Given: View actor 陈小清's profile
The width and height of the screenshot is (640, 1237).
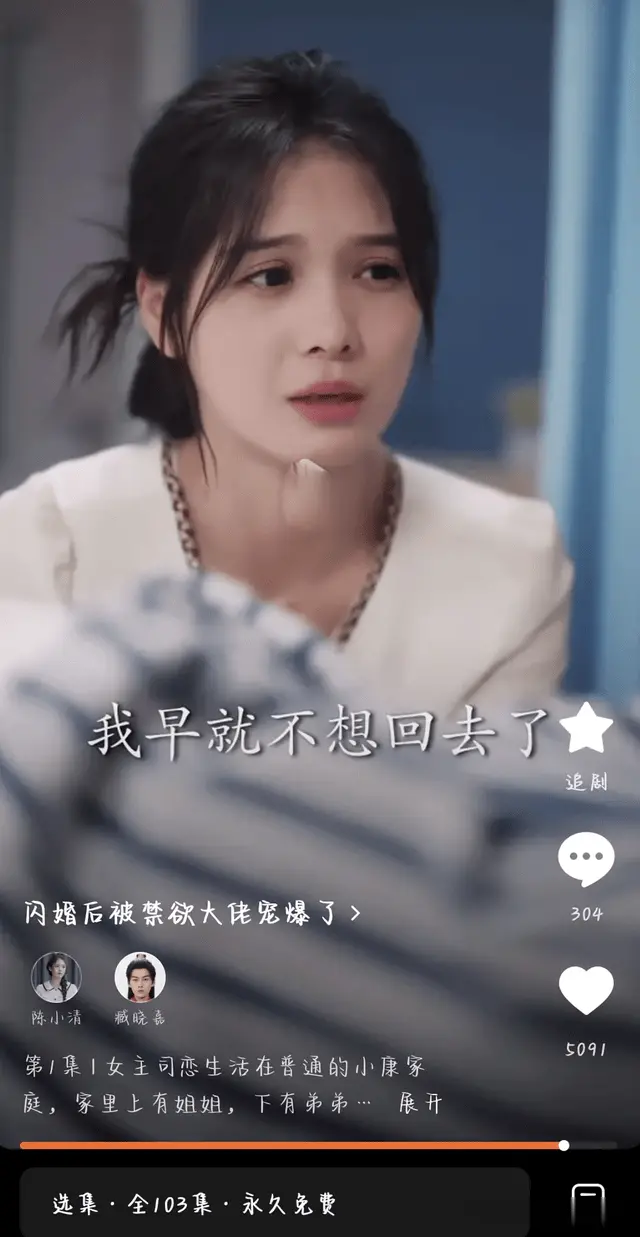Looking at the screenshot, I should pyautogui.click(x=56, y=978).
